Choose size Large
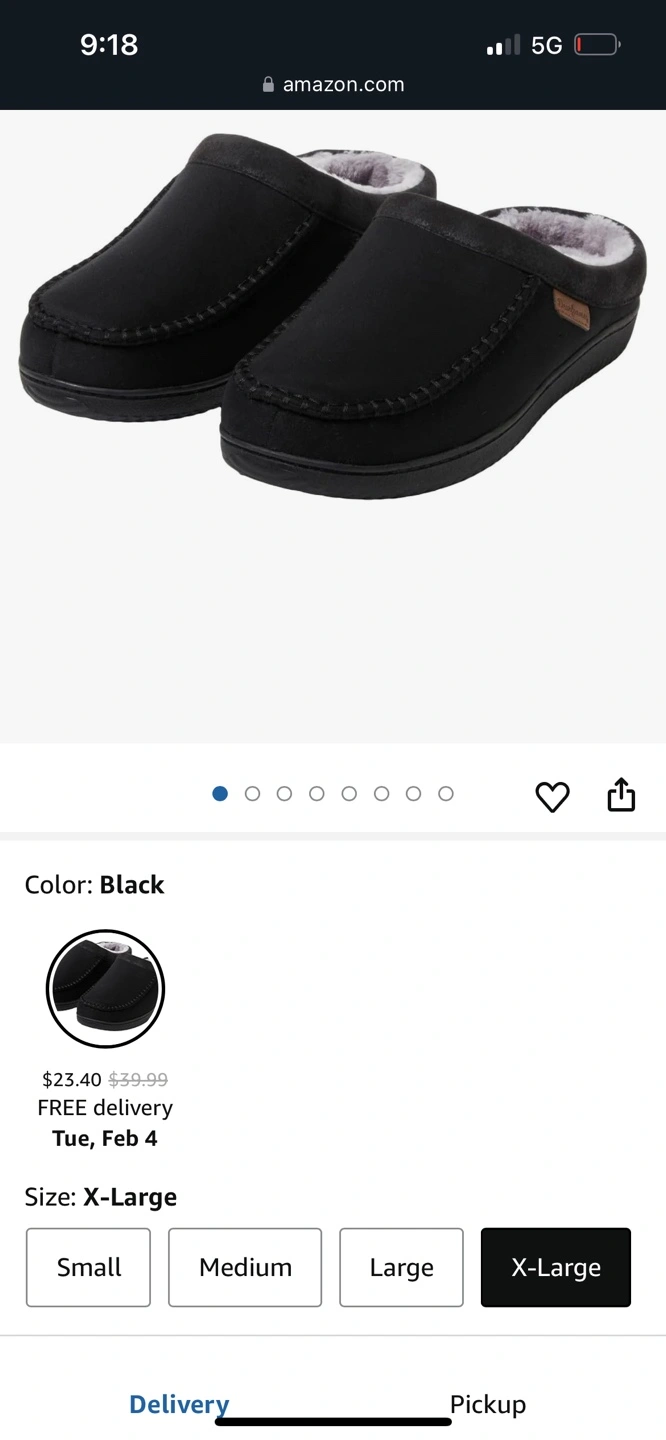Image resolution: width=666 pixels, height=1440 pixels. tap(401, 1267)
